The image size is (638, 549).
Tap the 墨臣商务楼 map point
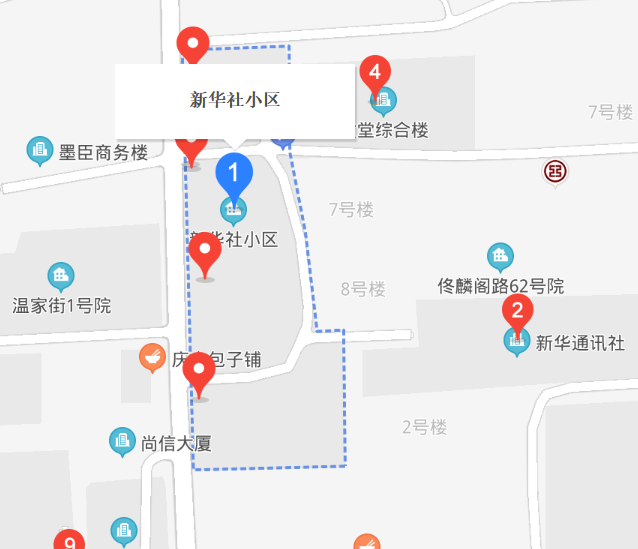(x=40, y=151)
